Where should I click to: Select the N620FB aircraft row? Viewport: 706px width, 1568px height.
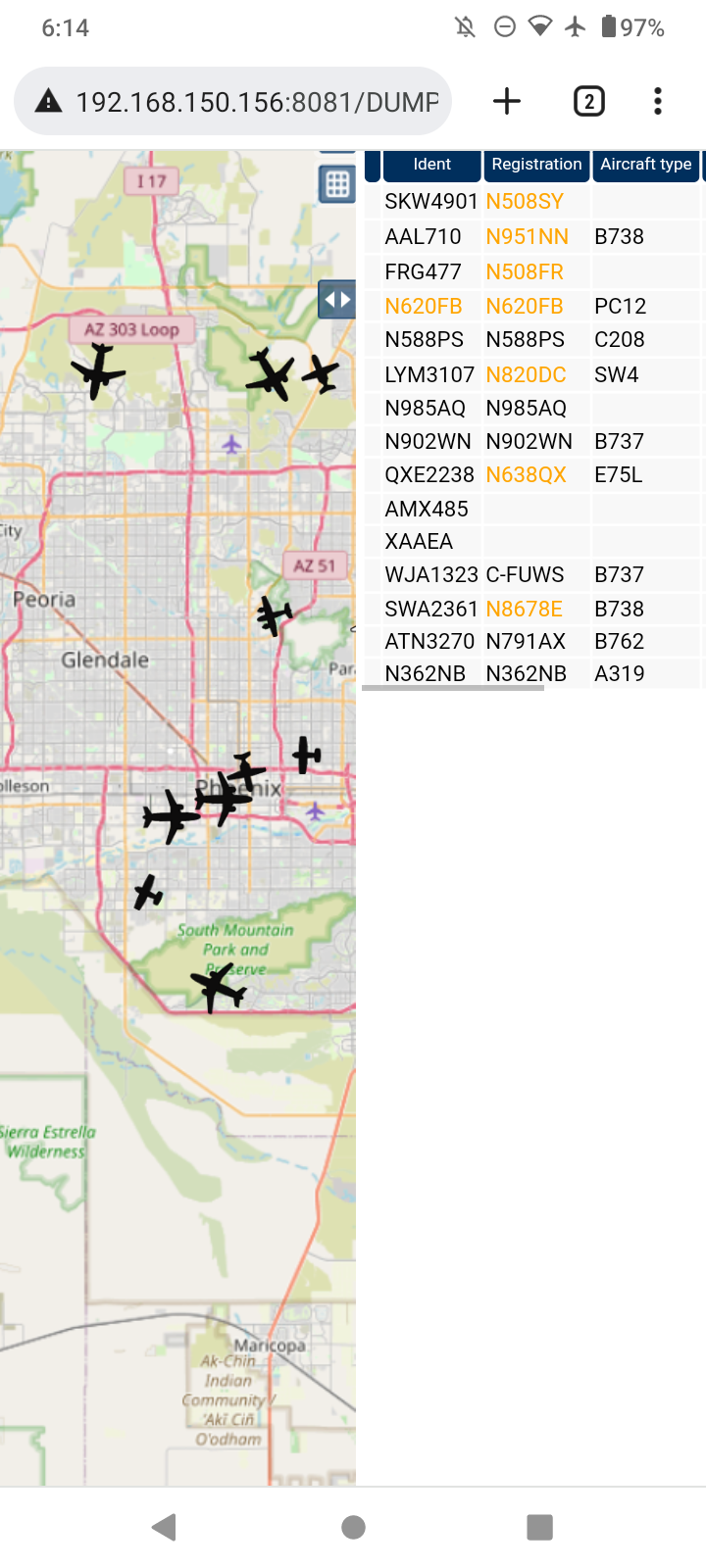click(x=533, y=307)
